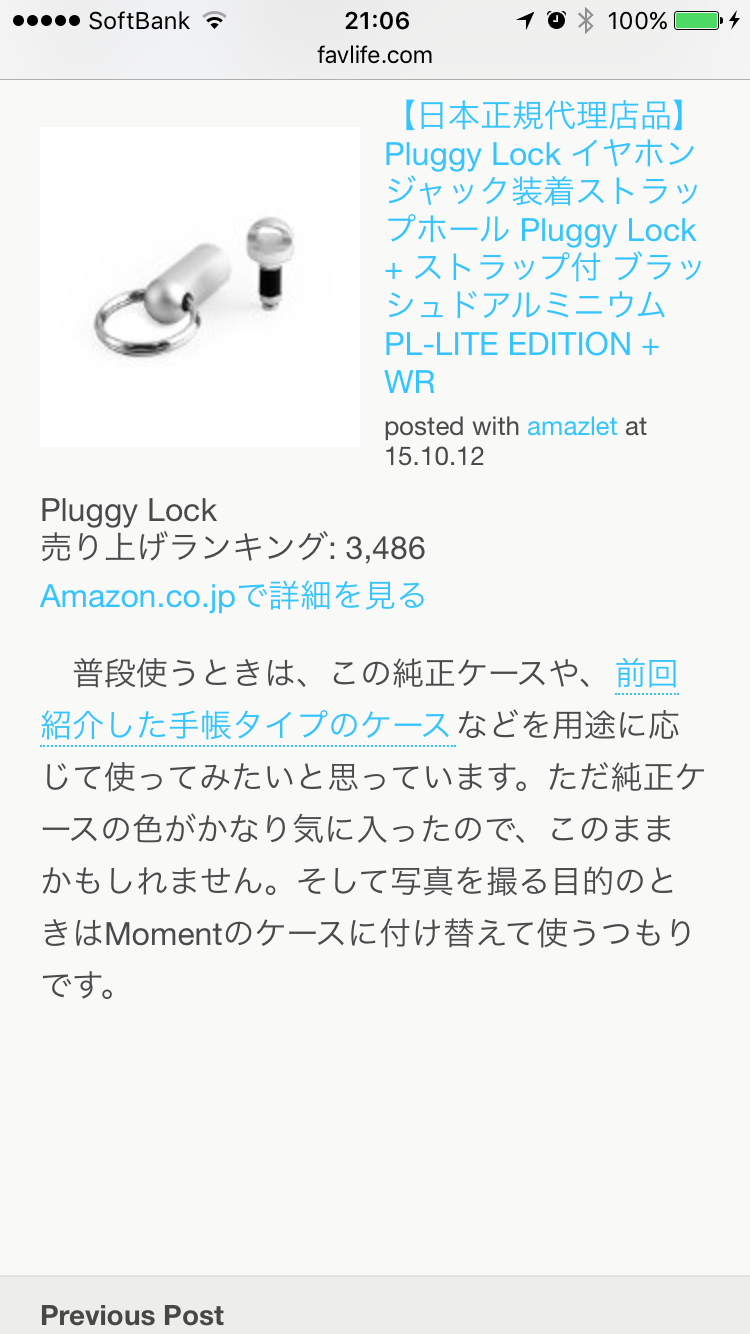Tap the Pluggy Lock product image
This screenshot has width=750, height=1334.
(200, 286)
